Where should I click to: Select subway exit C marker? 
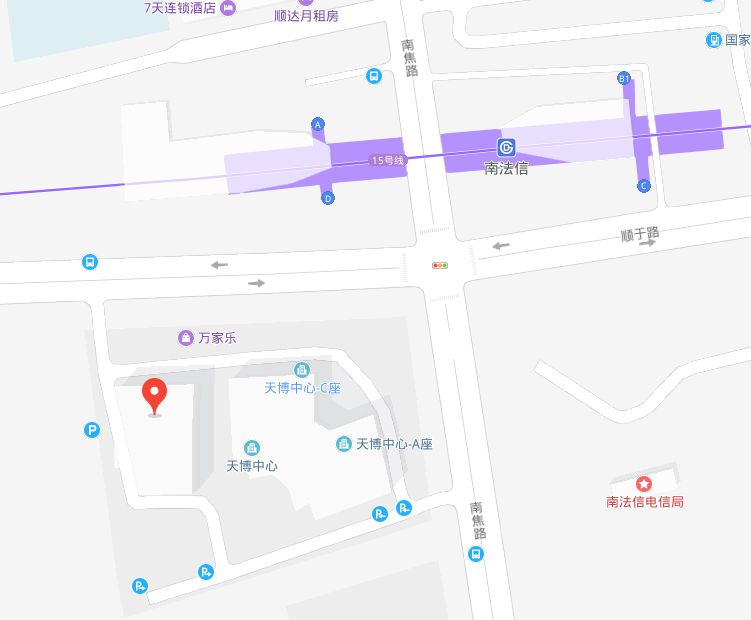[x=643, y=185]
